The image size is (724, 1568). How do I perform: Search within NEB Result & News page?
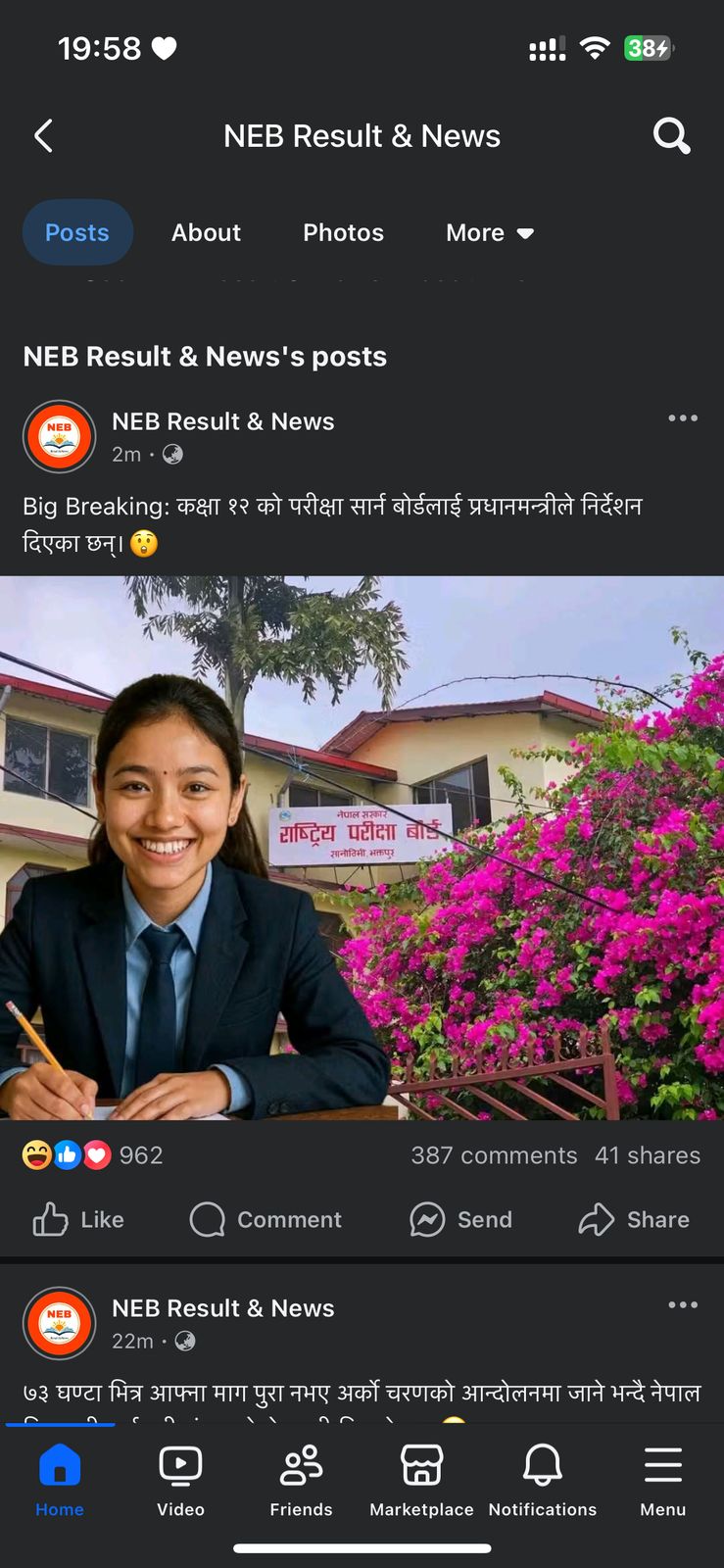[x=671, y=136]
